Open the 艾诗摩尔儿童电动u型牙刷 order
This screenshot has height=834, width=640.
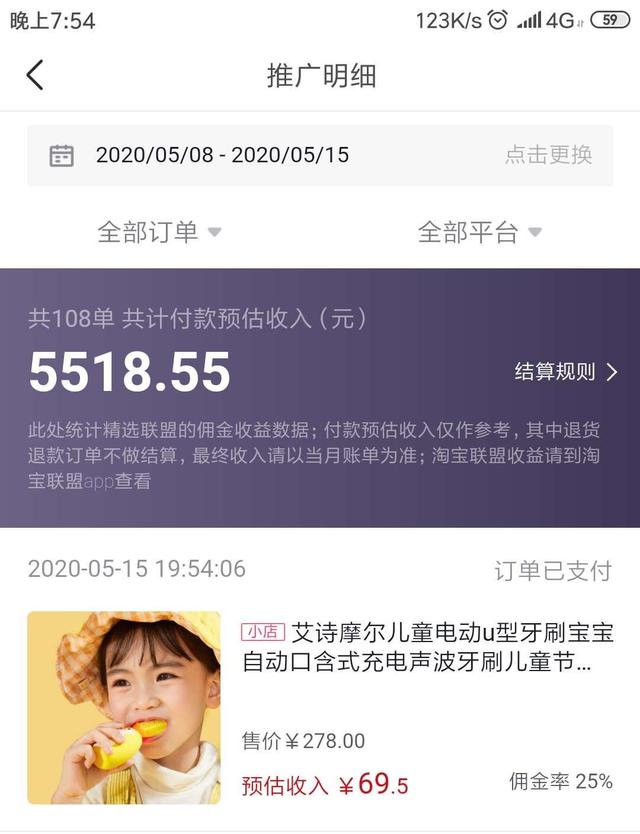point(428,647)
